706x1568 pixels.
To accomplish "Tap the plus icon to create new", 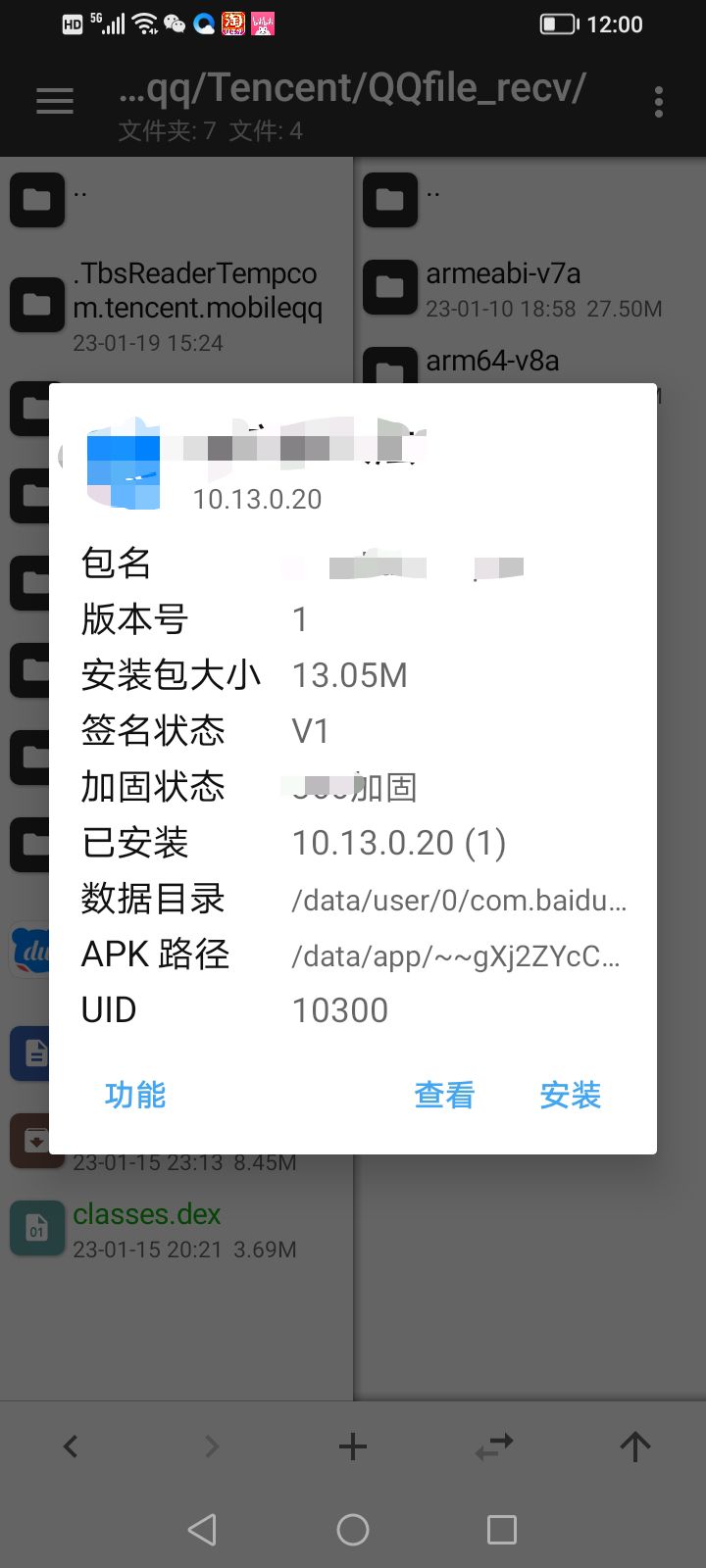I will tap(353, 1446).
